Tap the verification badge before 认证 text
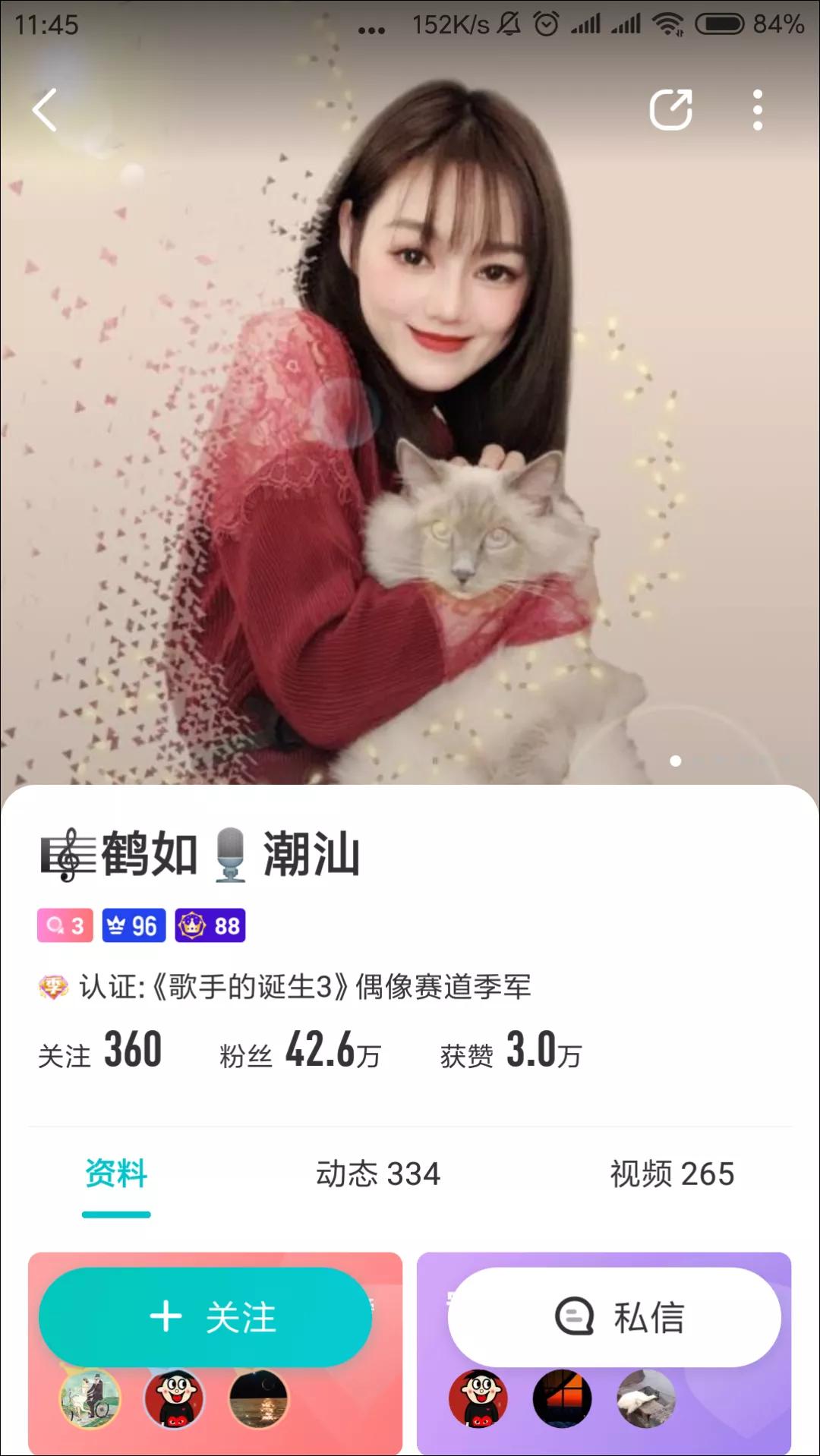Image resolution: width=820 pixels, height=1456 pixels. click(x=50, y=987)
